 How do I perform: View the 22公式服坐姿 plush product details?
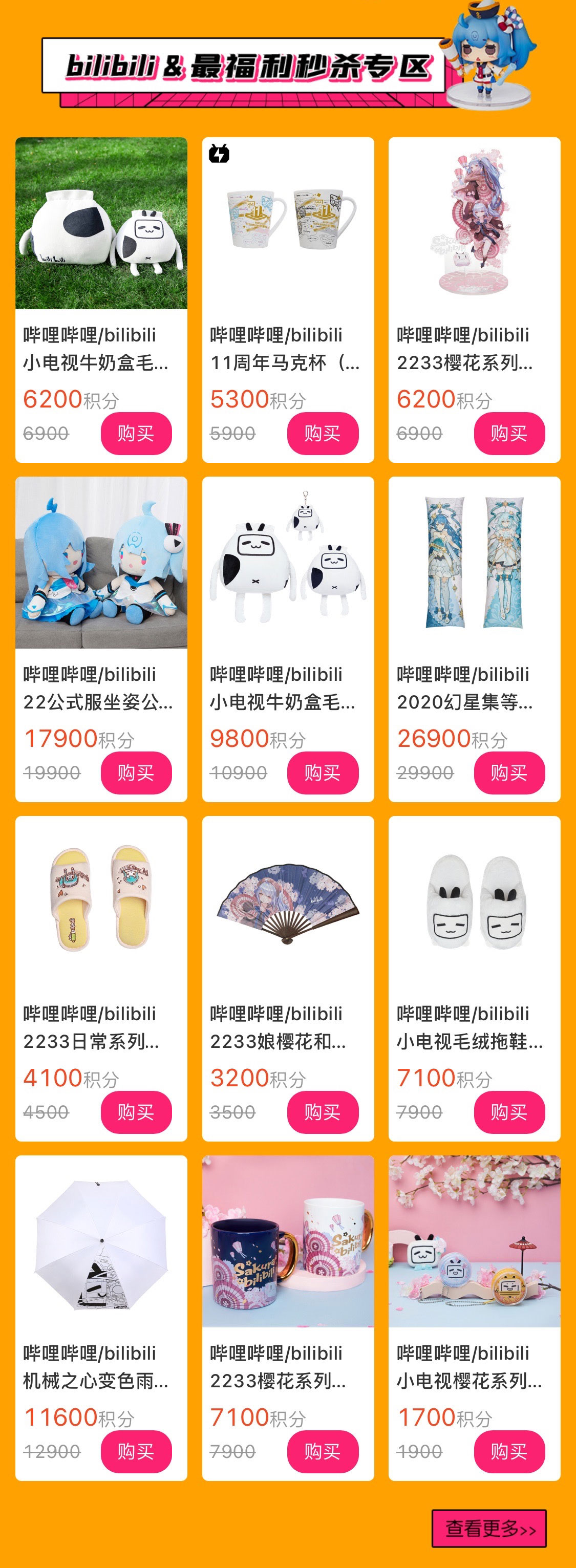[x=101, y=563]
